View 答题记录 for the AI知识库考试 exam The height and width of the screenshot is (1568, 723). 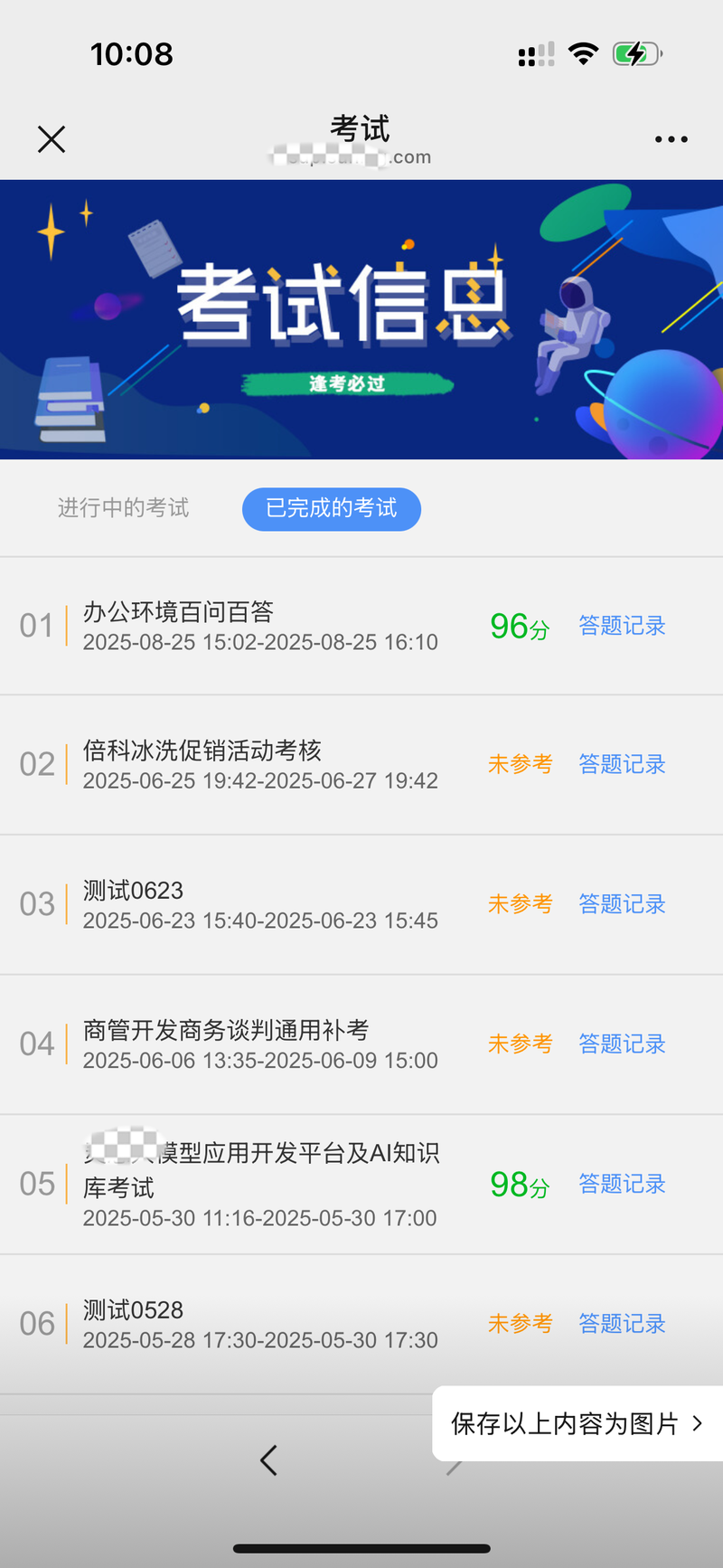pos(622,1184)
